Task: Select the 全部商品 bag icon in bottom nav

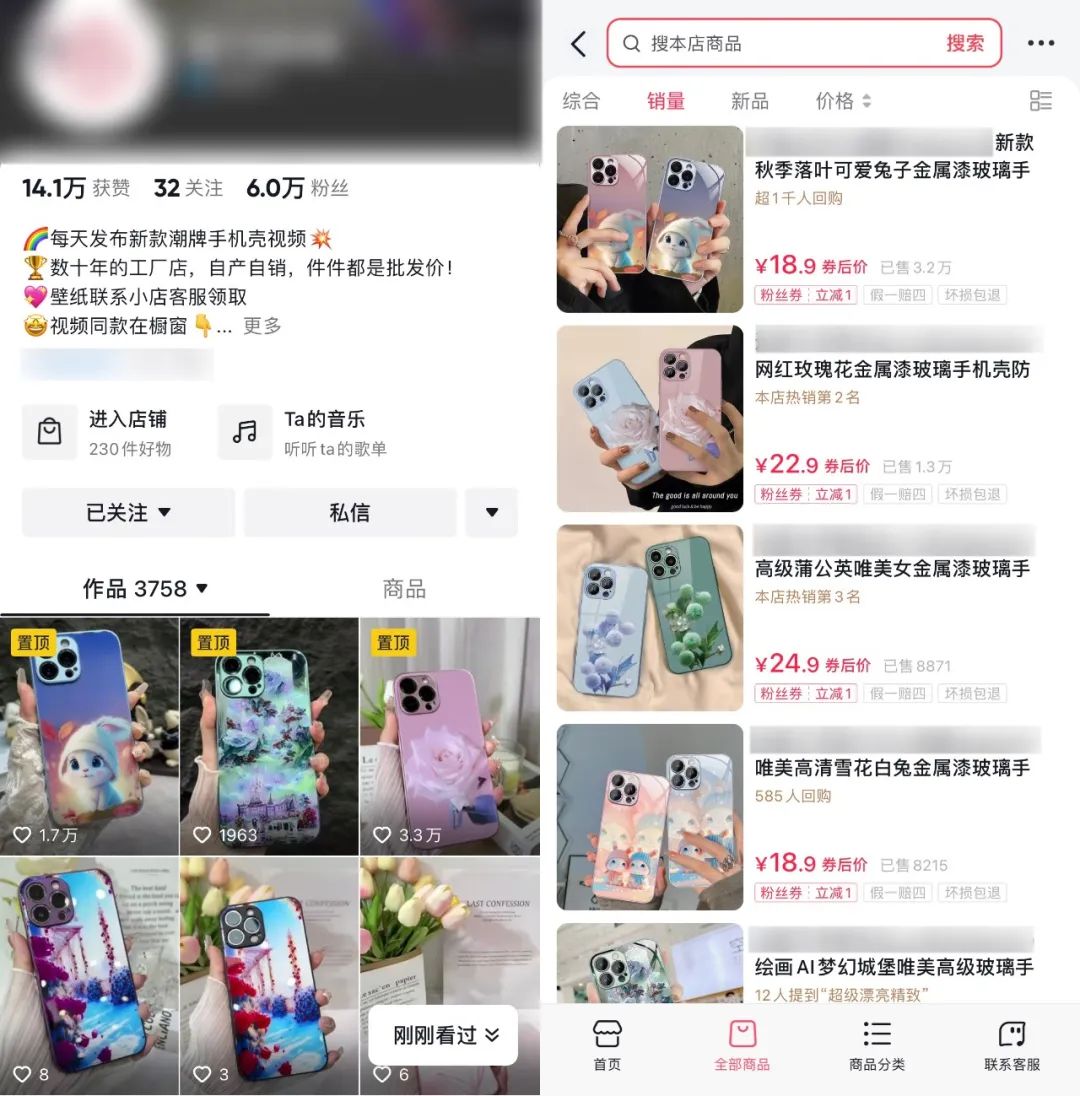Action: click(x=742, y=1034)
